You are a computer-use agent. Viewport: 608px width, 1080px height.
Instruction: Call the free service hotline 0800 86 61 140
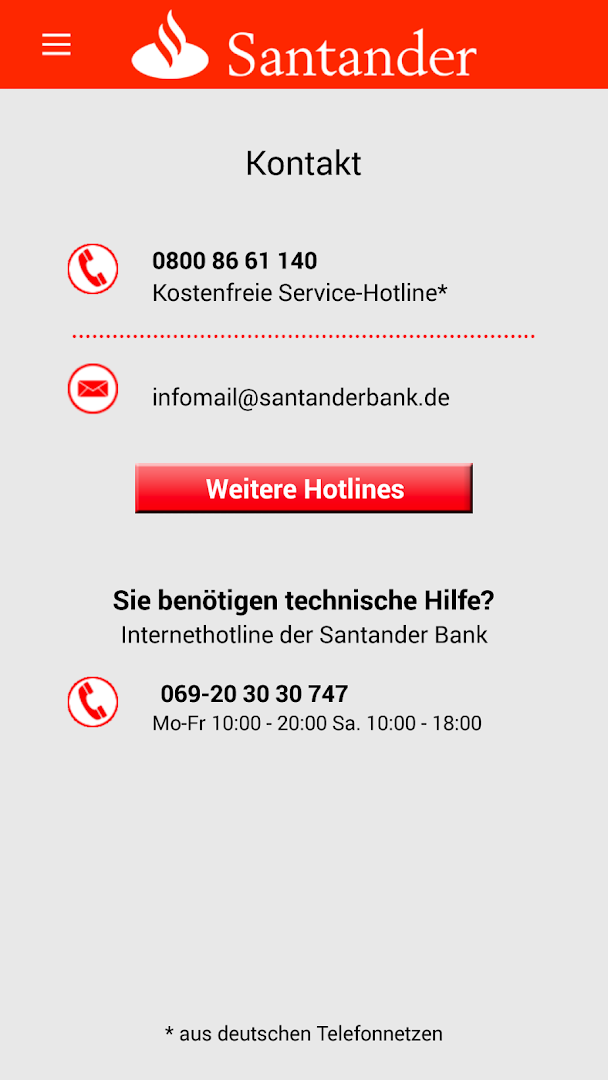[234, 261]
